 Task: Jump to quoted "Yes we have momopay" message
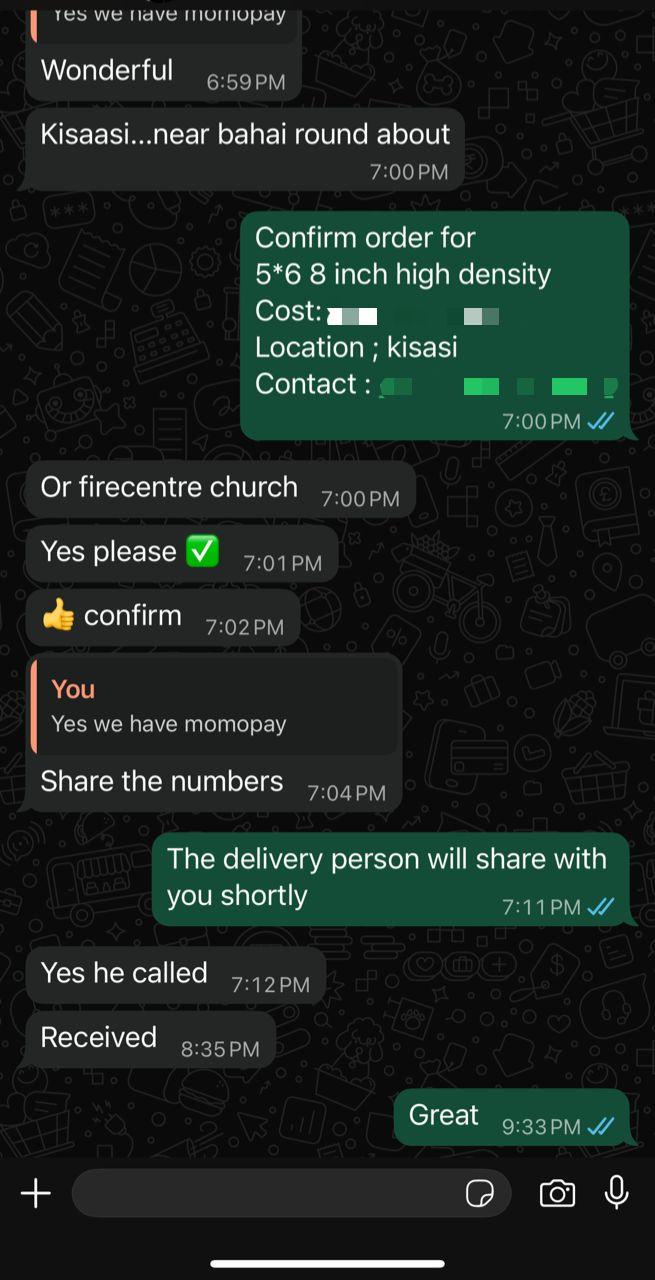click(213, 706)
